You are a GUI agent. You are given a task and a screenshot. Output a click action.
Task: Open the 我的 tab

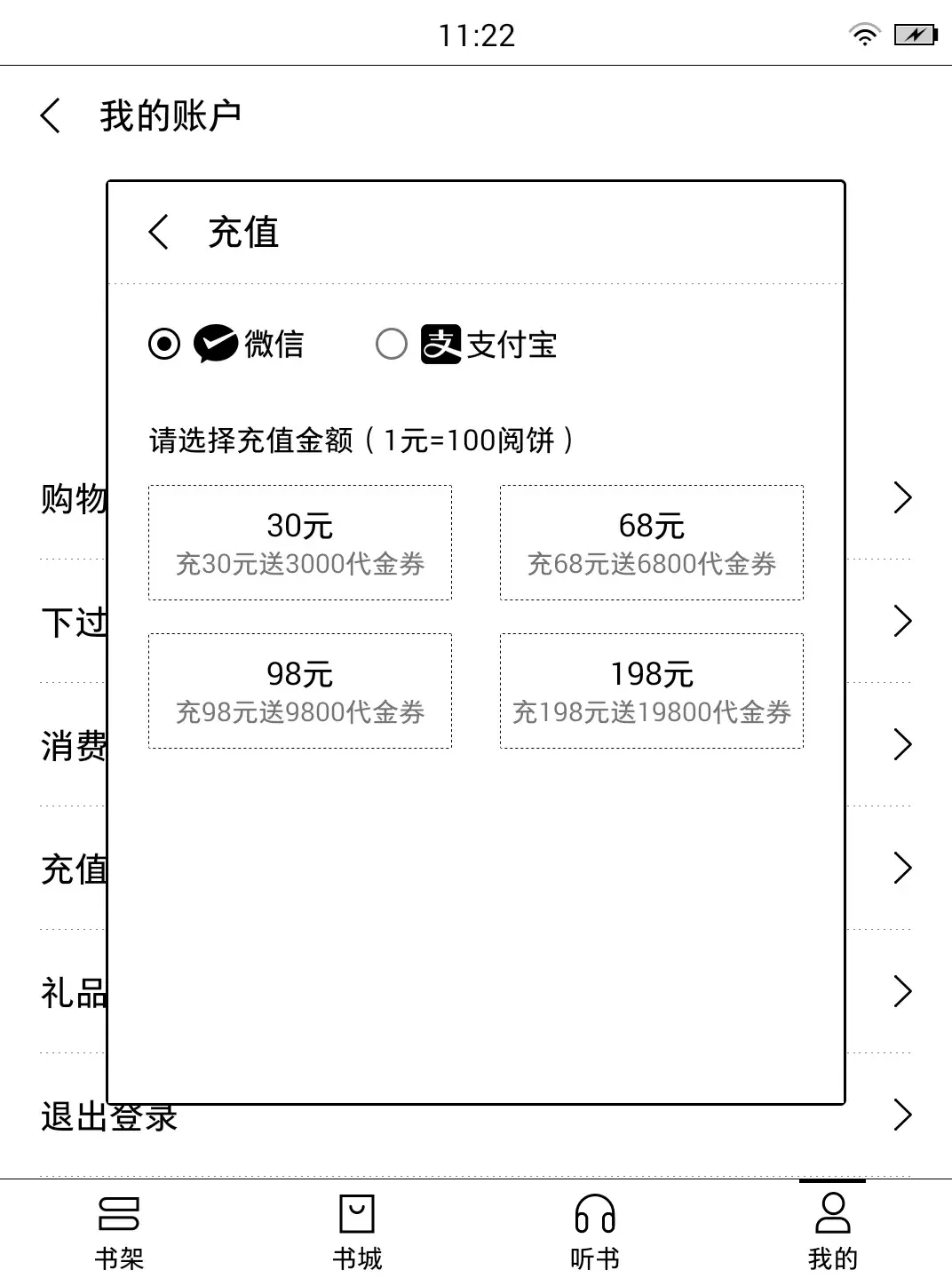point(832,1232)
